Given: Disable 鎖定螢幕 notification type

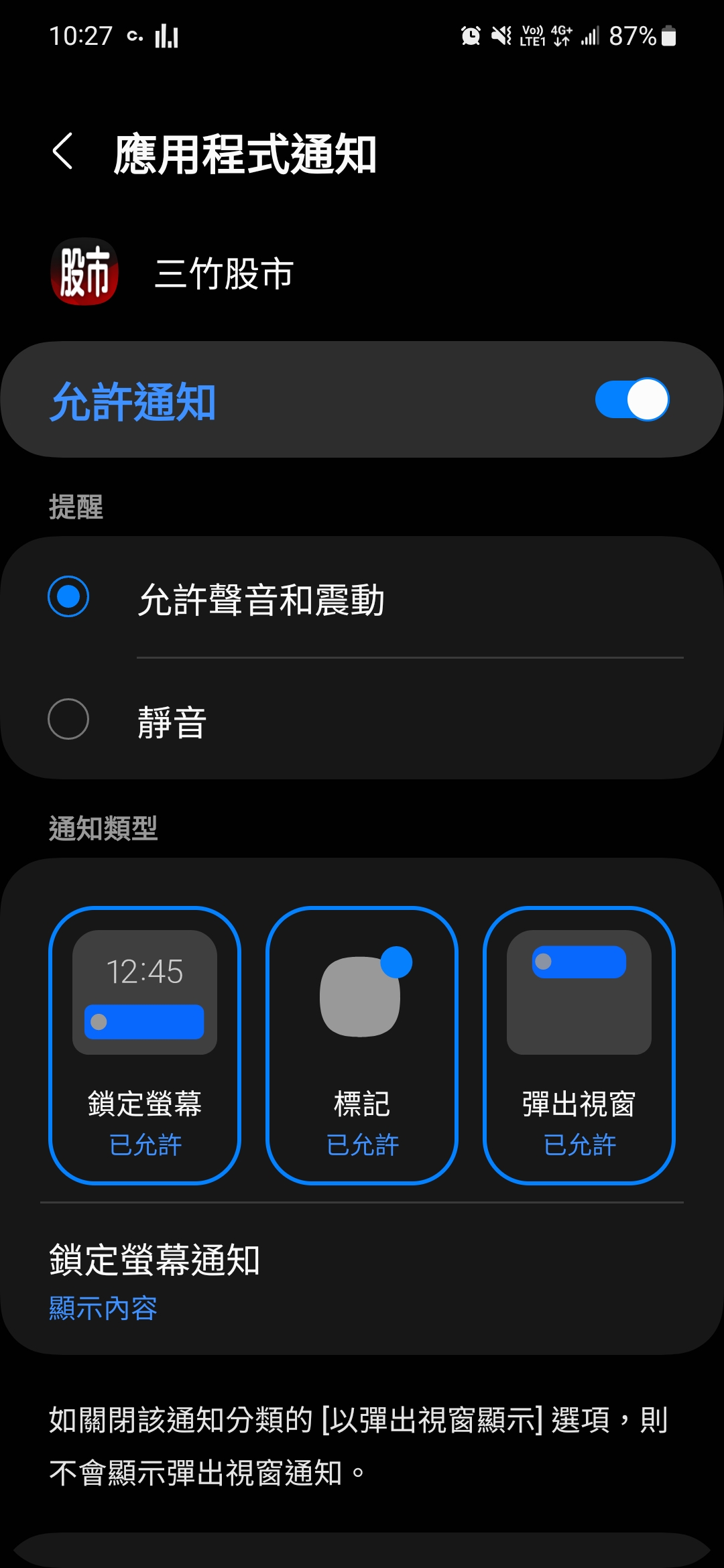Looking at the screenshot, I should click(x=145, y=1045).
